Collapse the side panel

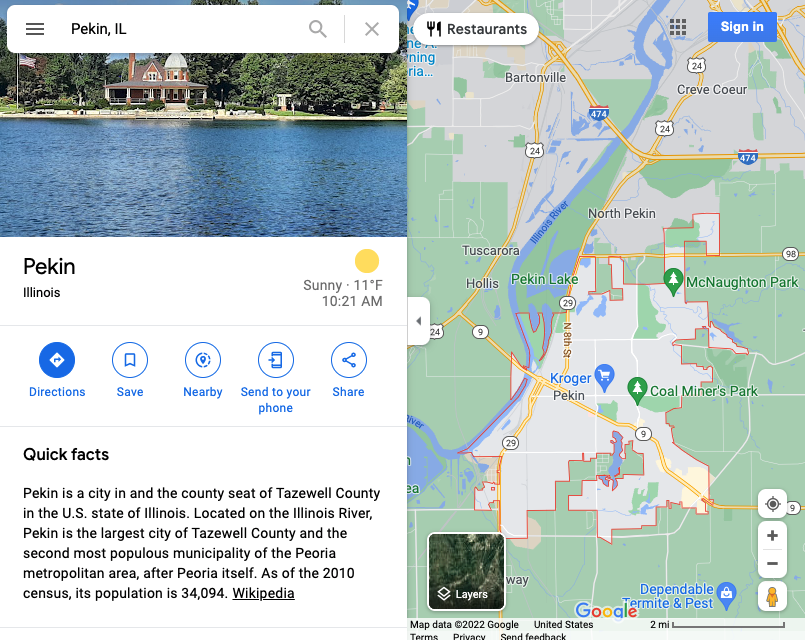tap(418, 321)
